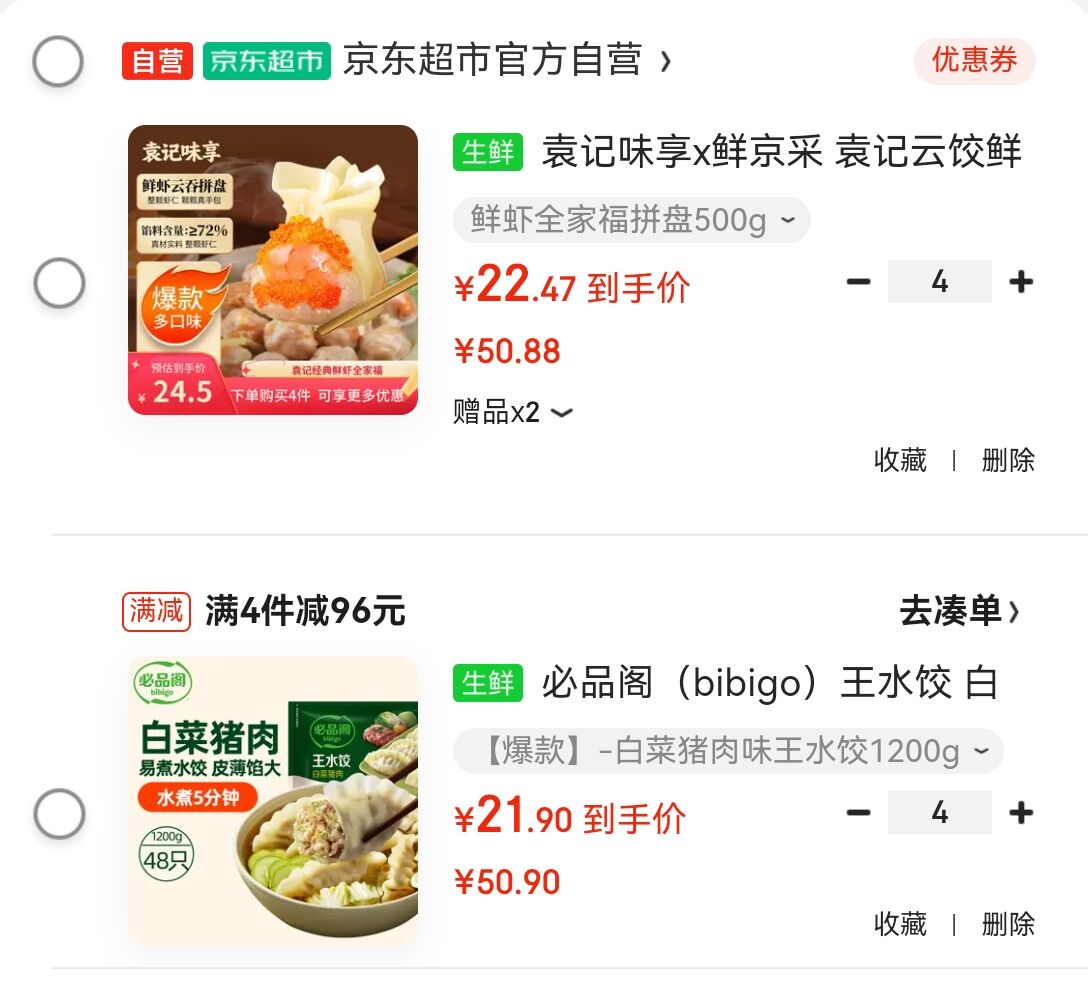Edit the quantity field for 袁记云饺
This screenshot has width=1088, height=1008.
(x=939, y=282)
